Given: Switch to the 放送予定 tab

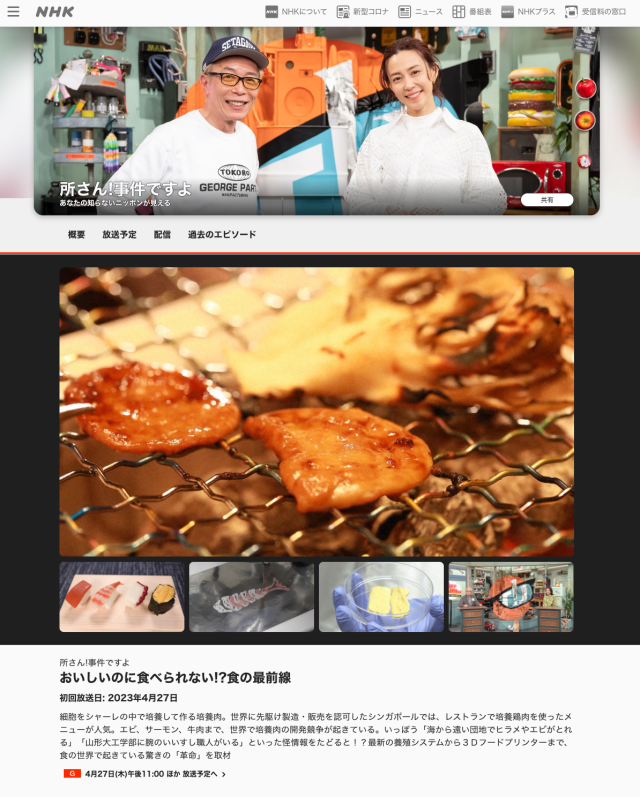Looking at the screenshot, I should tap(119, 235).
